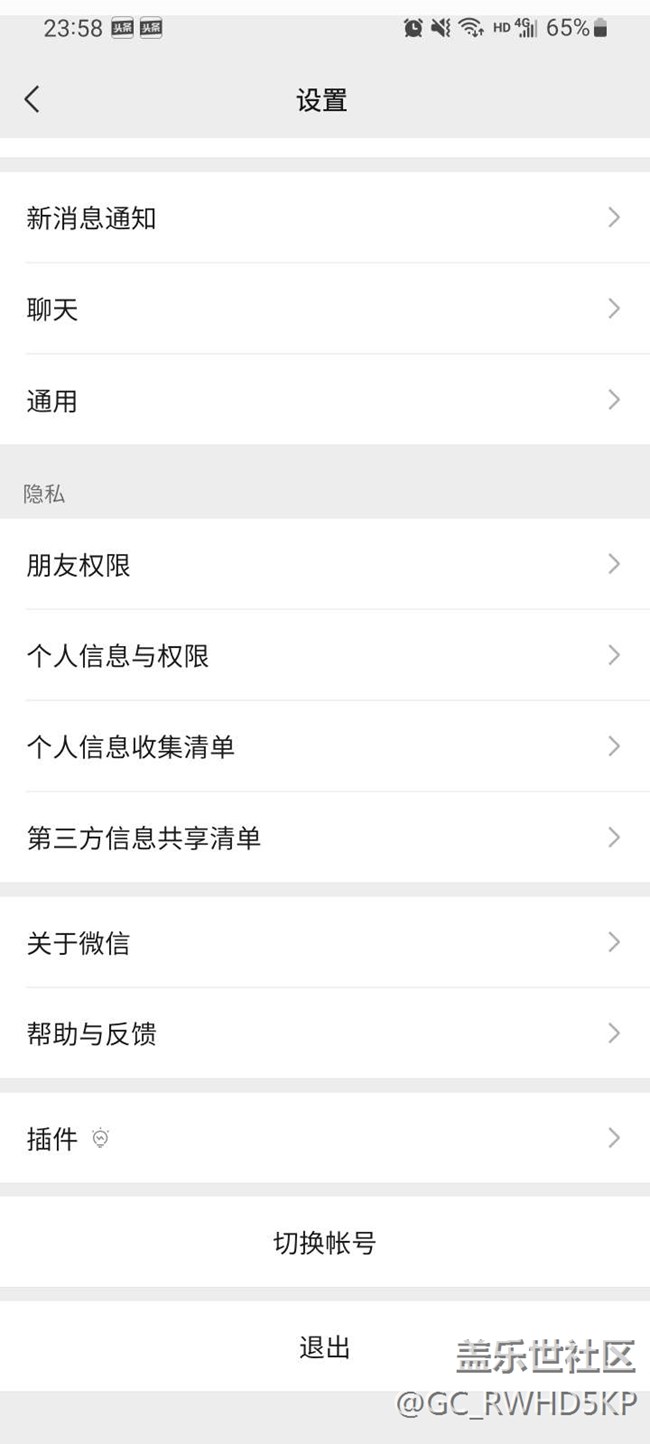This screenshot has height=1444, width=650.
Task: Open 通用 settings
Action: pos(325,400)
